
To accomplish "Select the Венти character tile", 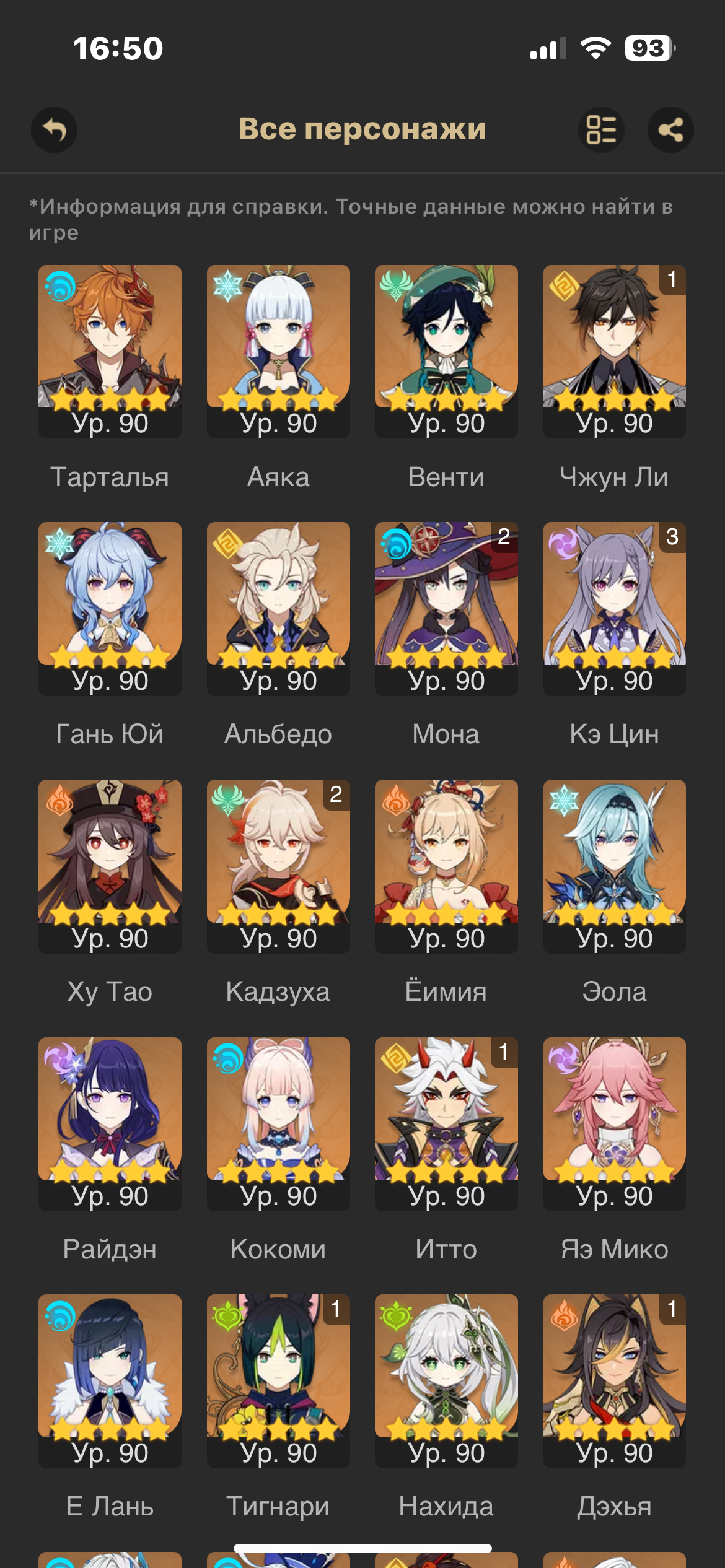I will (446, 352).
